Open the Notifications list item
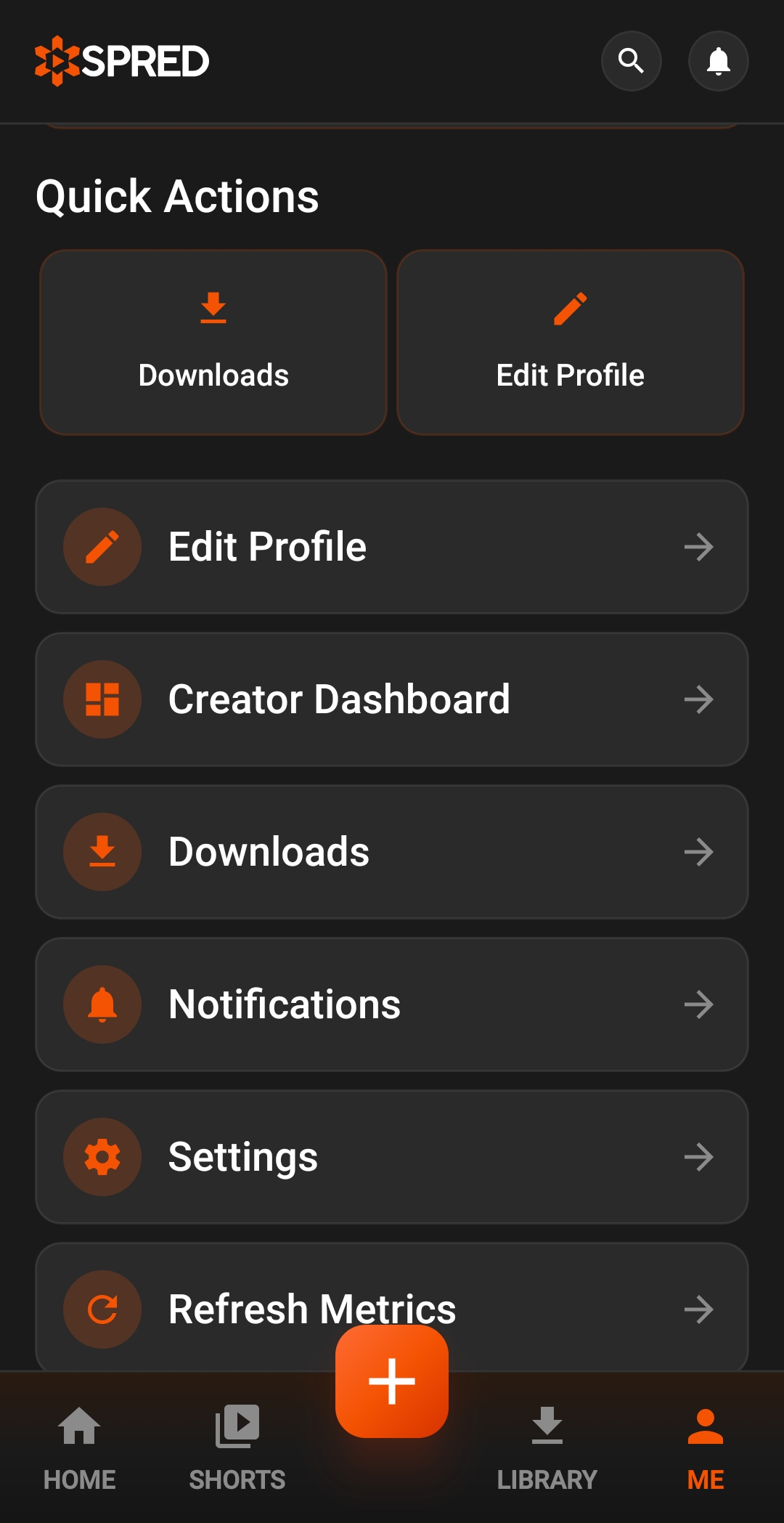 pyautogui.click(x=392, y=1004)
